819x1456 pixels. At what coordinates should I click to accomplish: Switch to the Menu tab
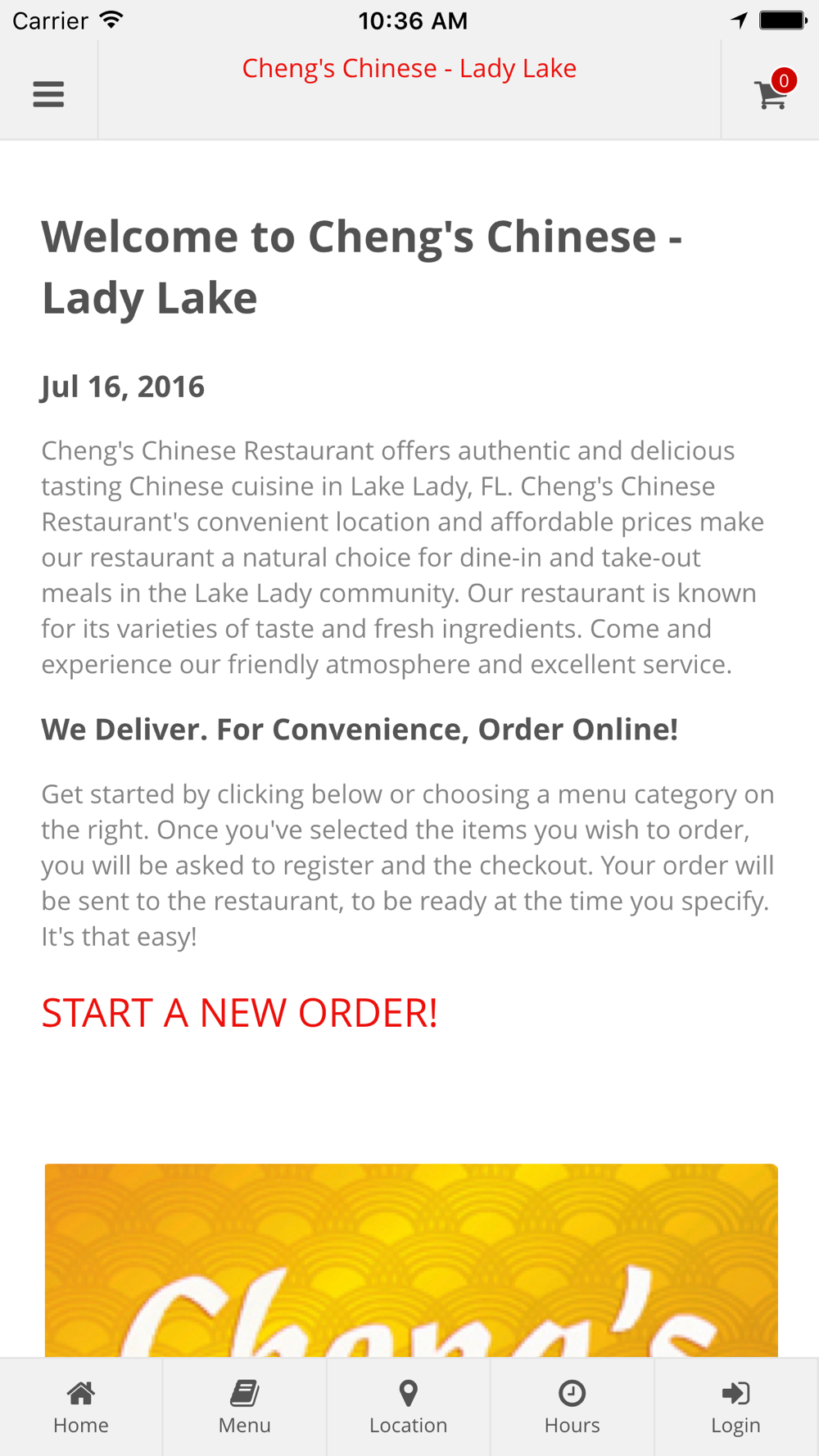(x=245, y=1407)
